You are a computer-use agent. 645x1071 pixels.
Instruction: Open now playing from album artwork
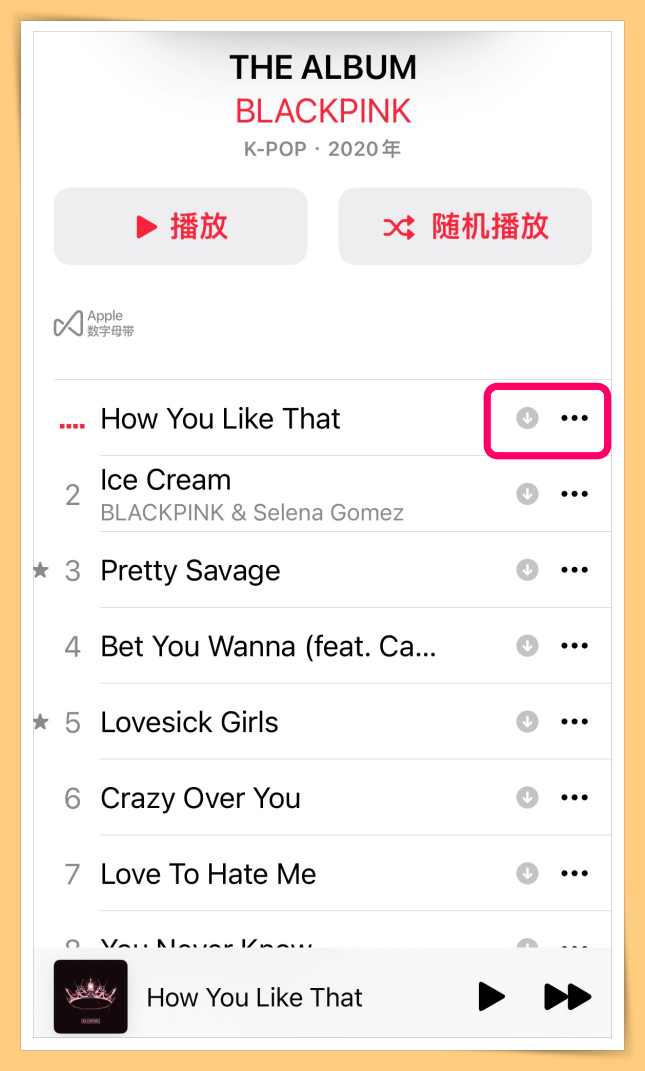click(x=91, y=996)
